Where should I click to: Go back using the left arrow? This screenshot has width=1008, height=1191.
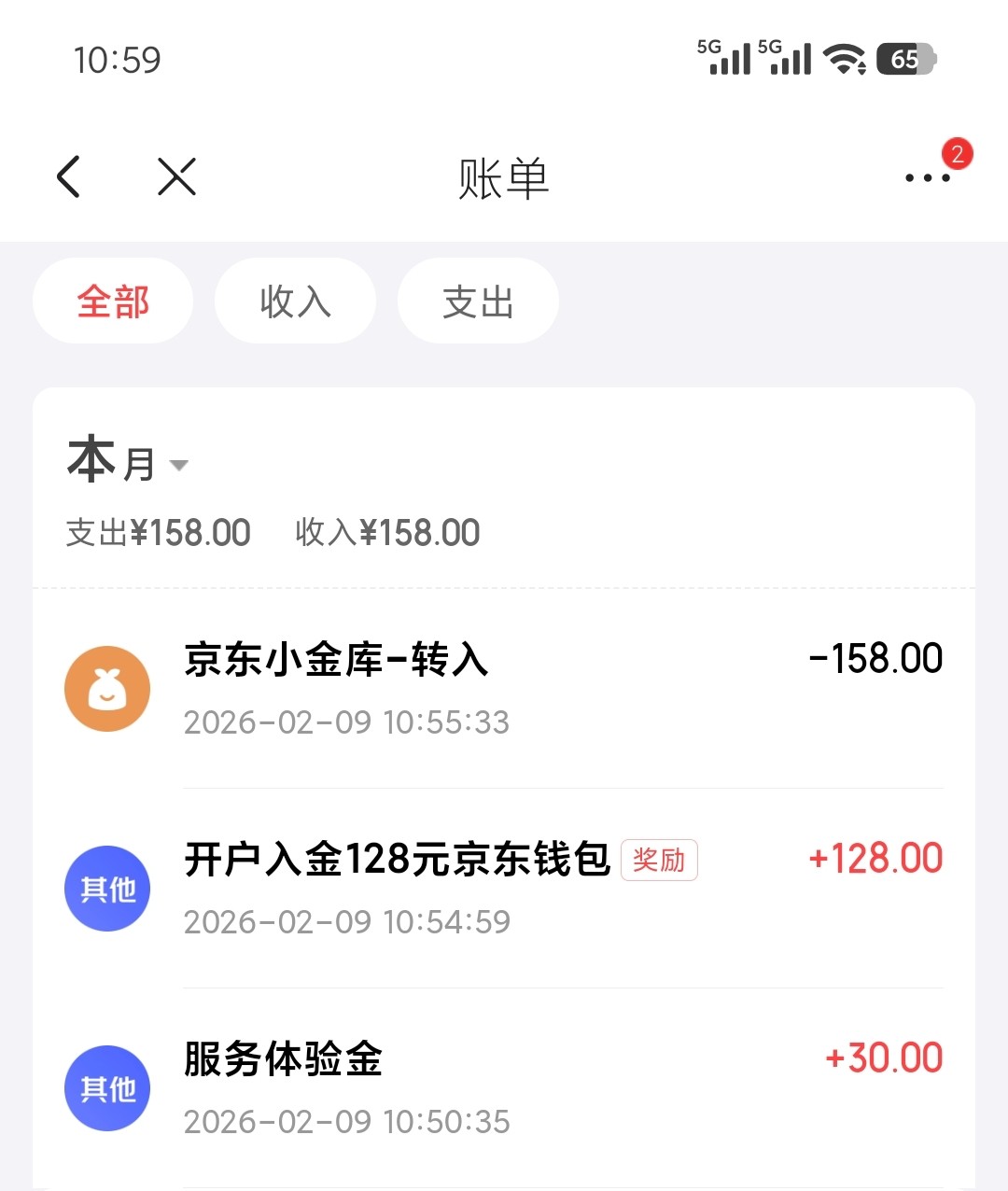click(69, 176)
